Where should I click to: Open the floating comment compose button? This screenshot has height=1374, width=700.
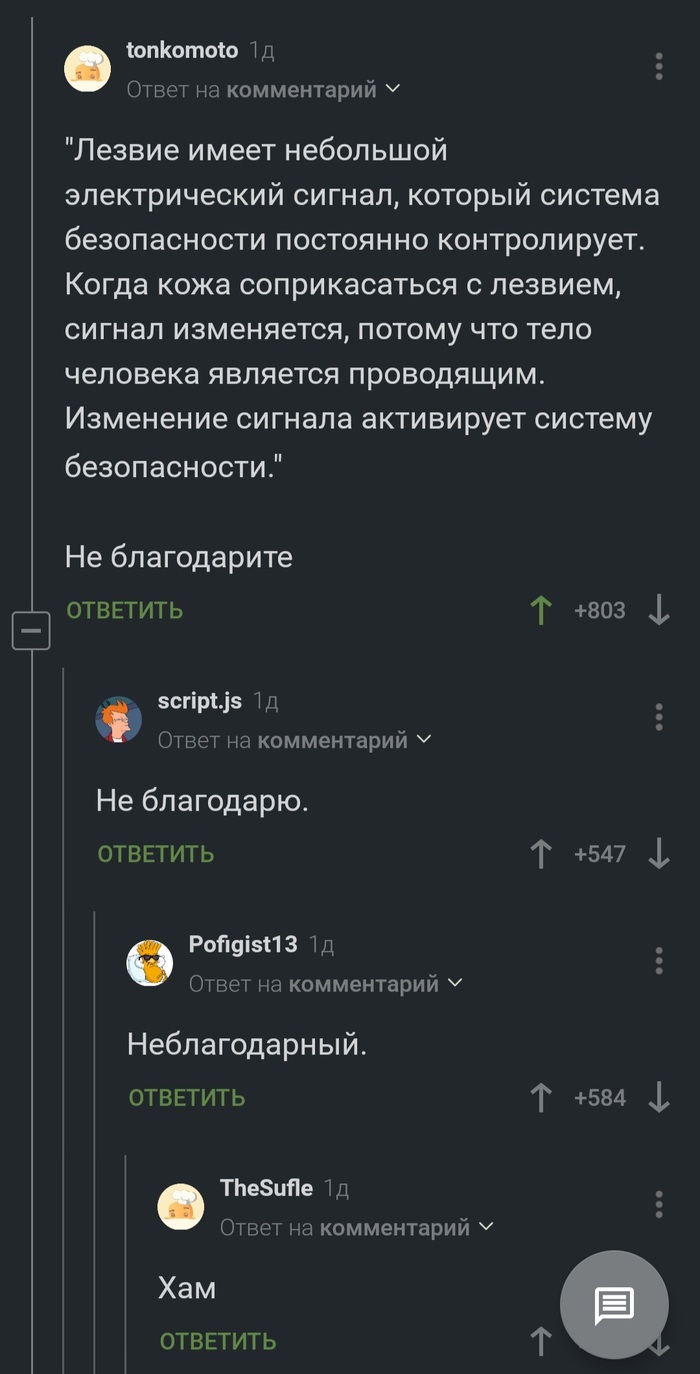coord(613,1304)
